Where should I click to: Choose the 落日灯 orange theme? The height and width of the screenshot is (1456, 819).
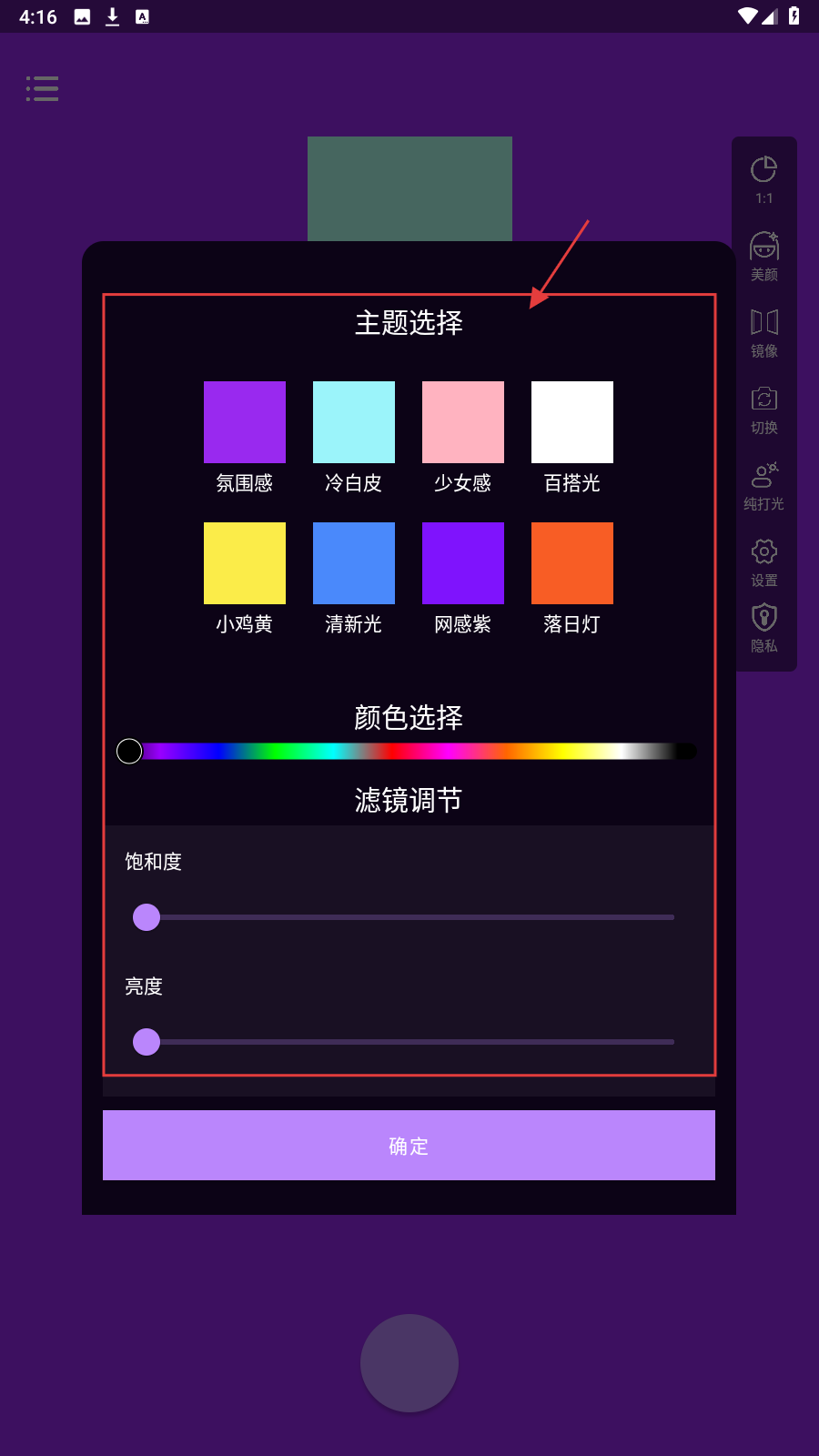pyautogui.click(x=571, y=563)
